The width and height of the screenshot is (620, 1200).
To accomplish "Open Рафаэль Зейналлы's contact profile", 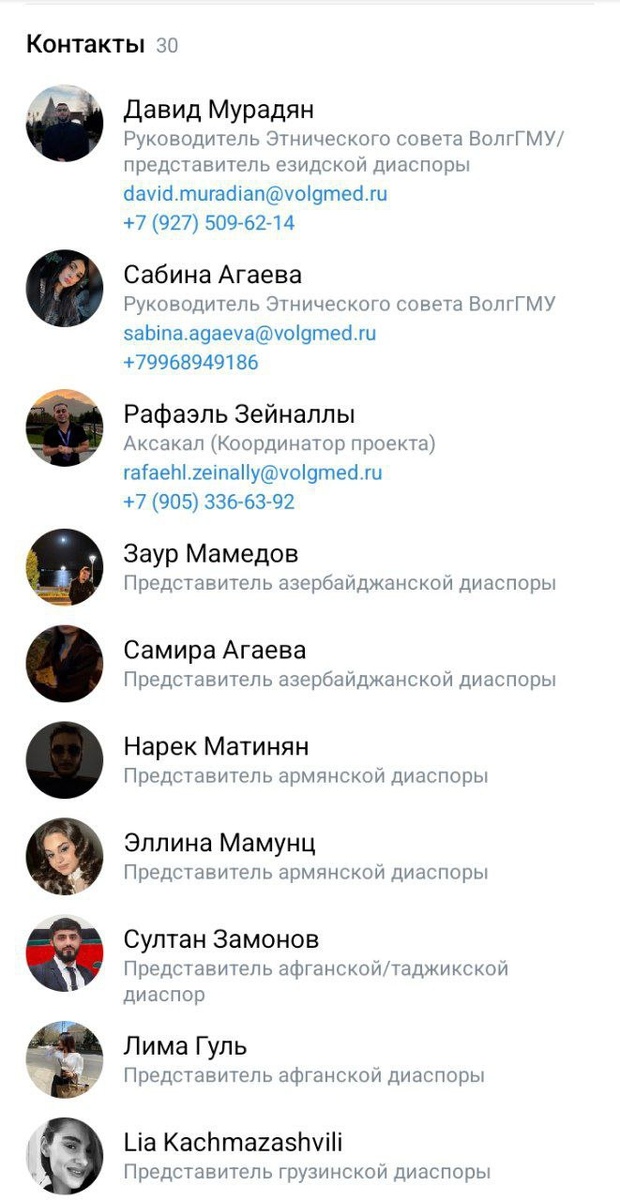I will tap(239, 414).
